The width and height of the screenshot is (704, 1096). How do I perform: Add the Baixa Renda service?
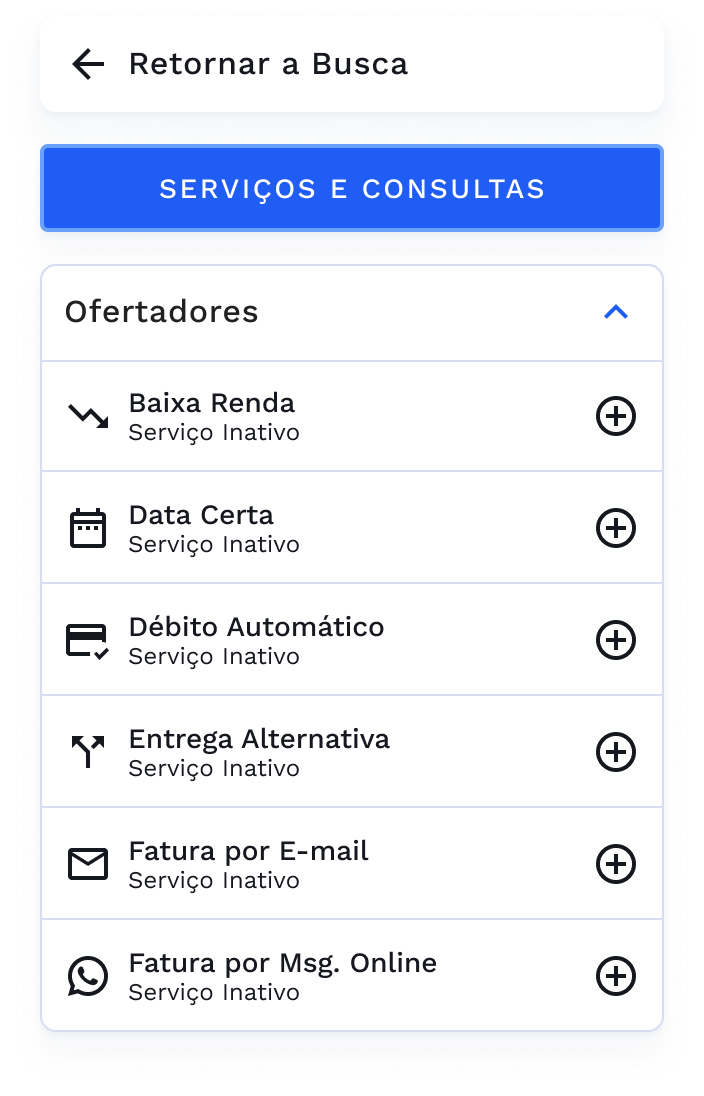tap(616, 416)
